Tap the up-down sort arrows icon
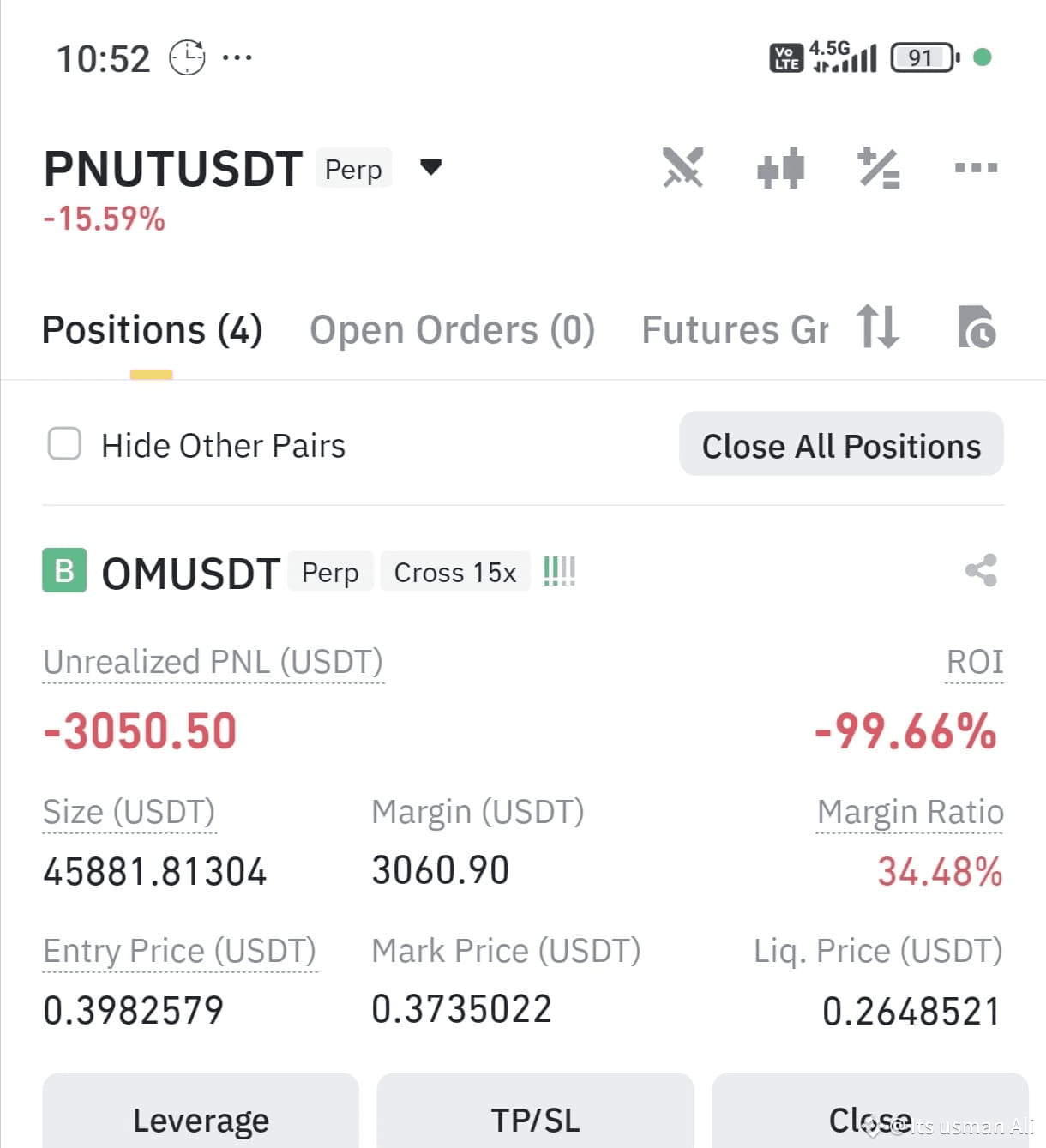This screenshot has height=1148, width=1046. [878, 327]
